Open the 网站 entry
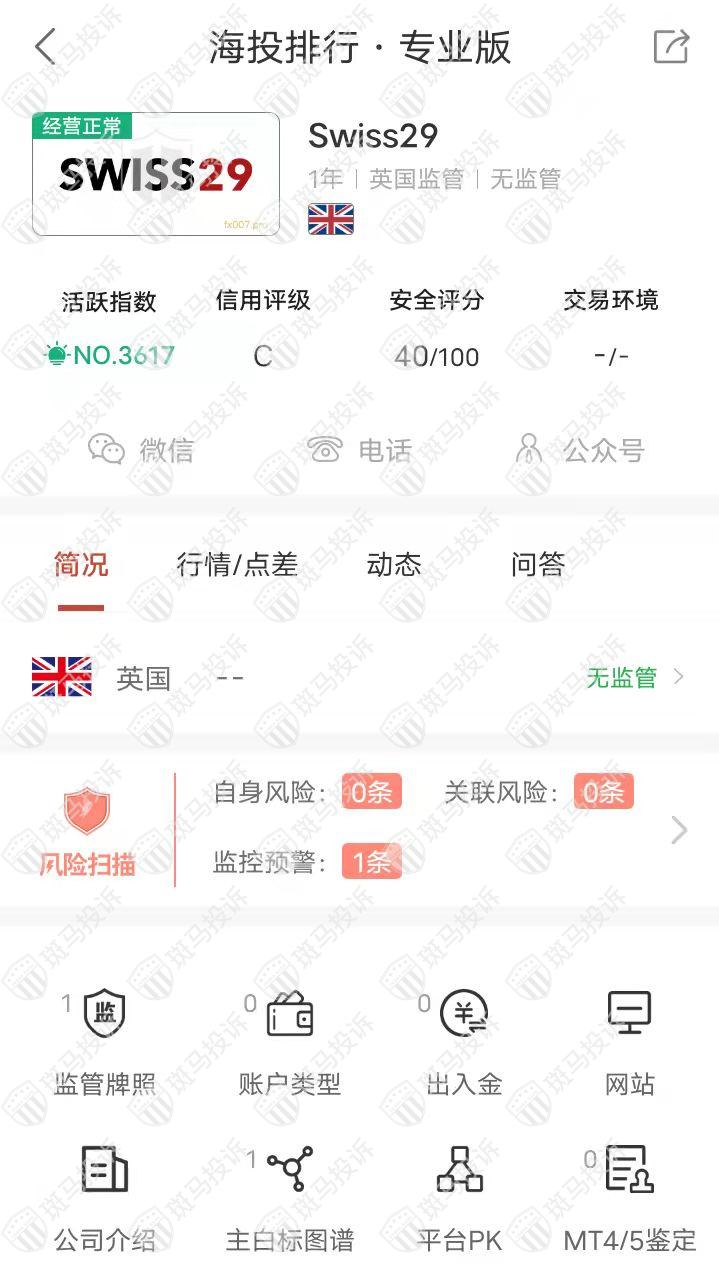Viewport: 719px width, 1279px height. pyautogui.click(x=630, y=1043)
